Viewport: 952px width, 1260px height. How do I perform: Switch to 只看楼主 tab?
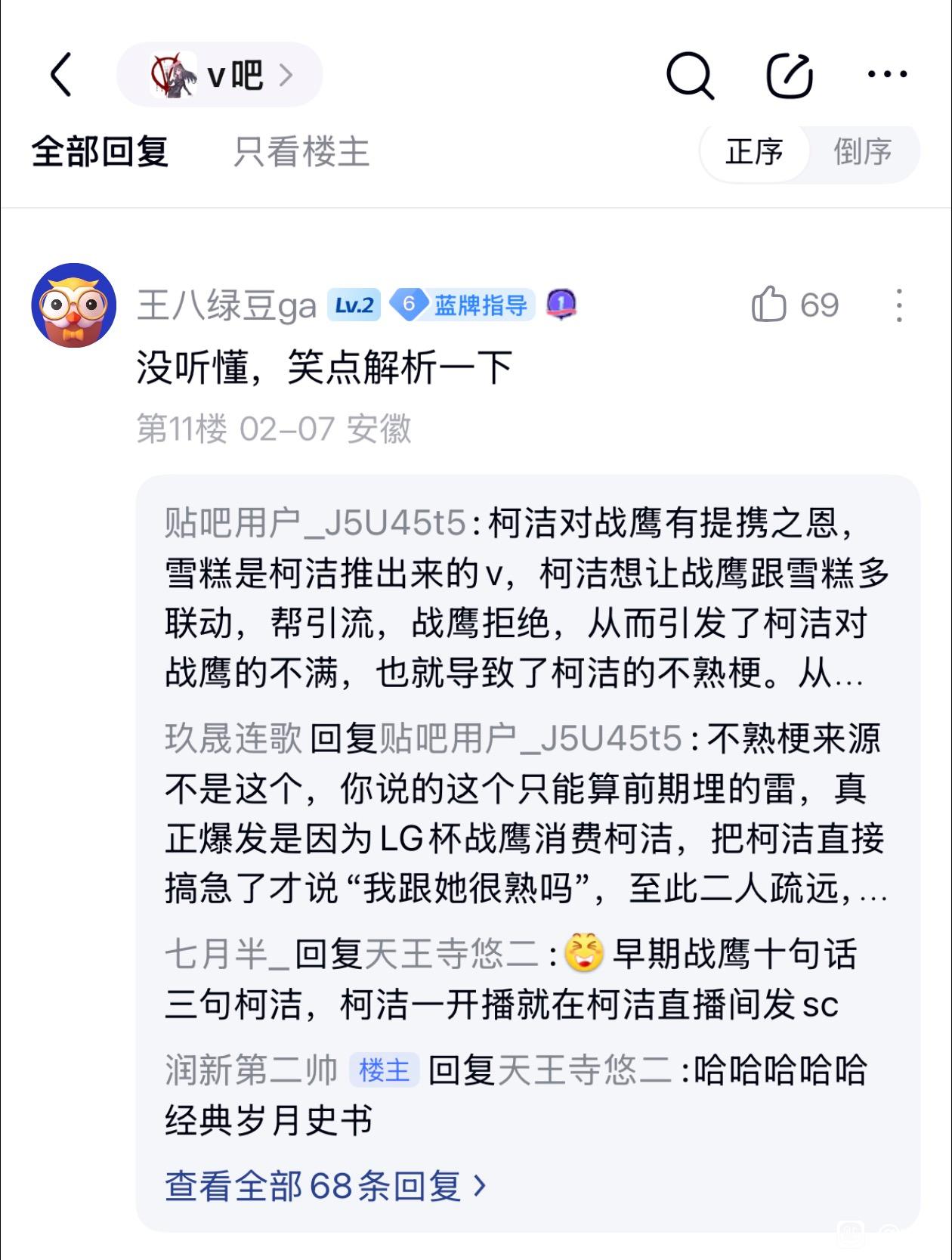point(301,152)
